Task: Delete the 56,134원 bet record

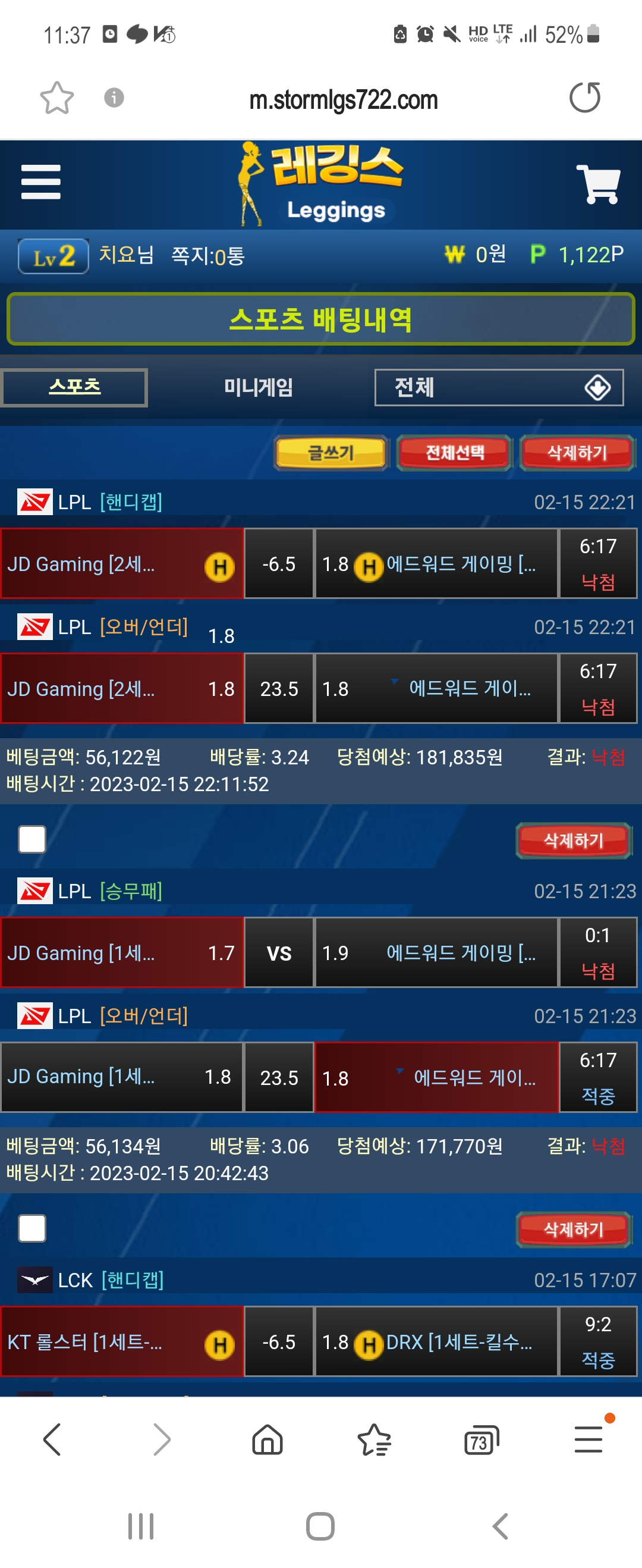Action: pyautogui.click(x=572, y=1230)
